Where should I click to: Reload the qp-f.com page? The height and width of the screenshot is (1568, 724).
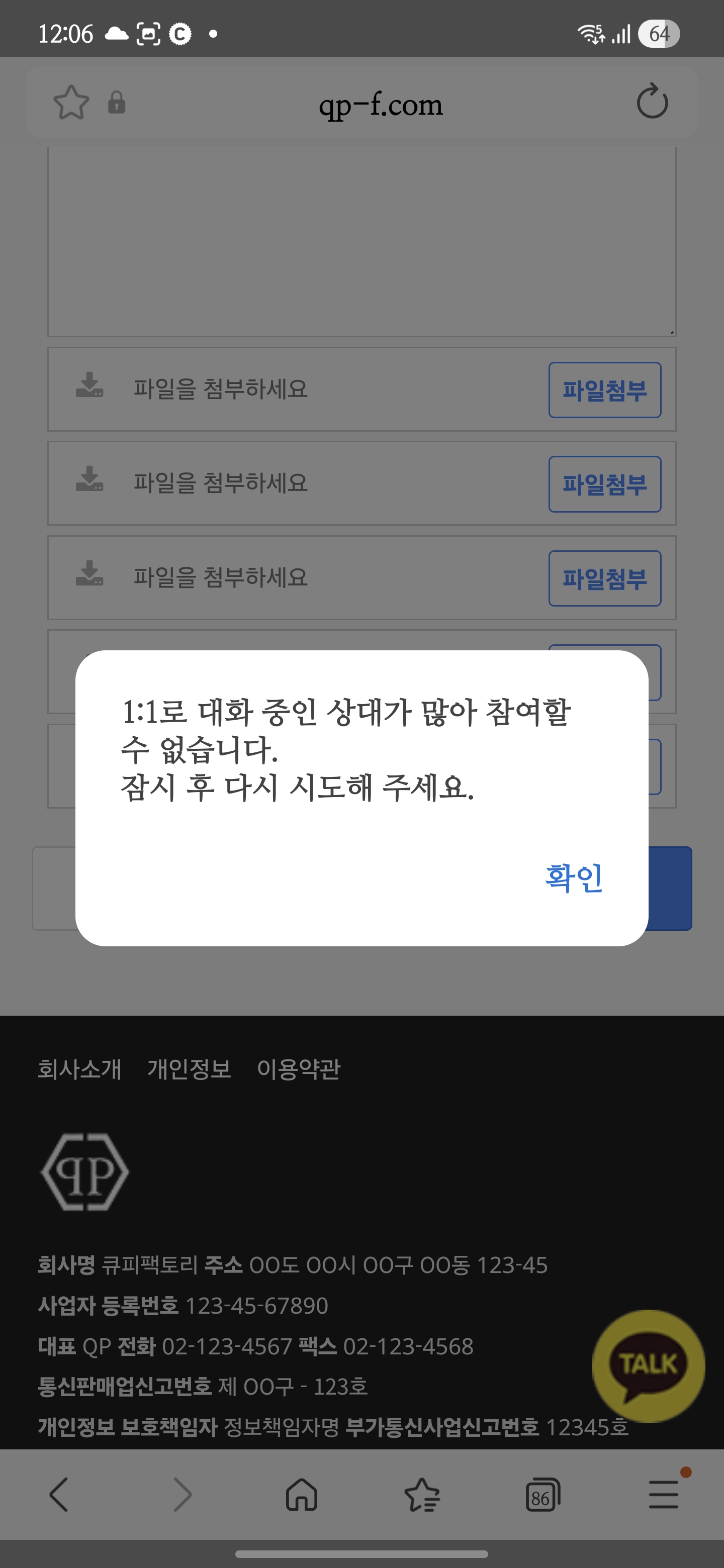click(x=652, y=102)
